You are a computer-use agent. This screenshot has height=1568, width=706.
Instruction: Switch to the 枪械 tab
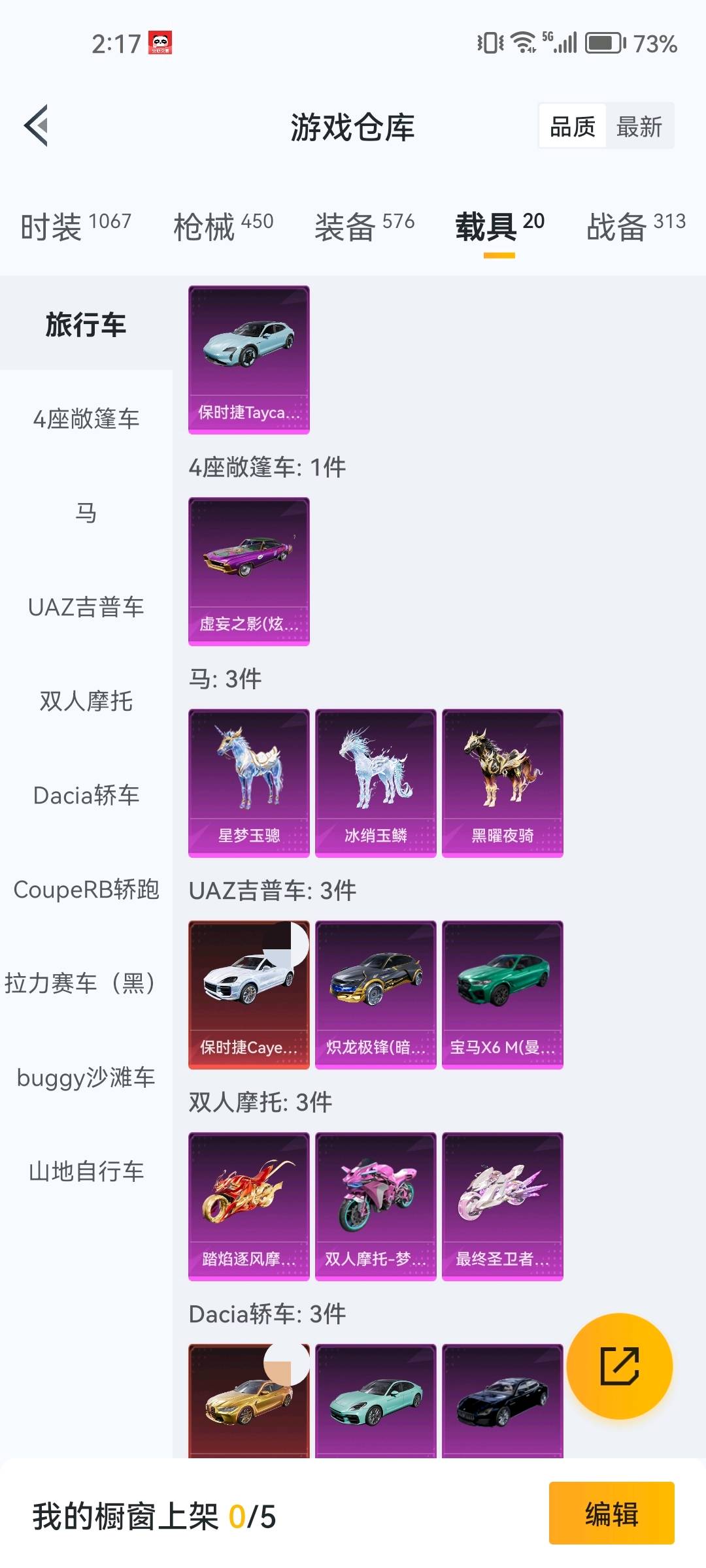223,226
